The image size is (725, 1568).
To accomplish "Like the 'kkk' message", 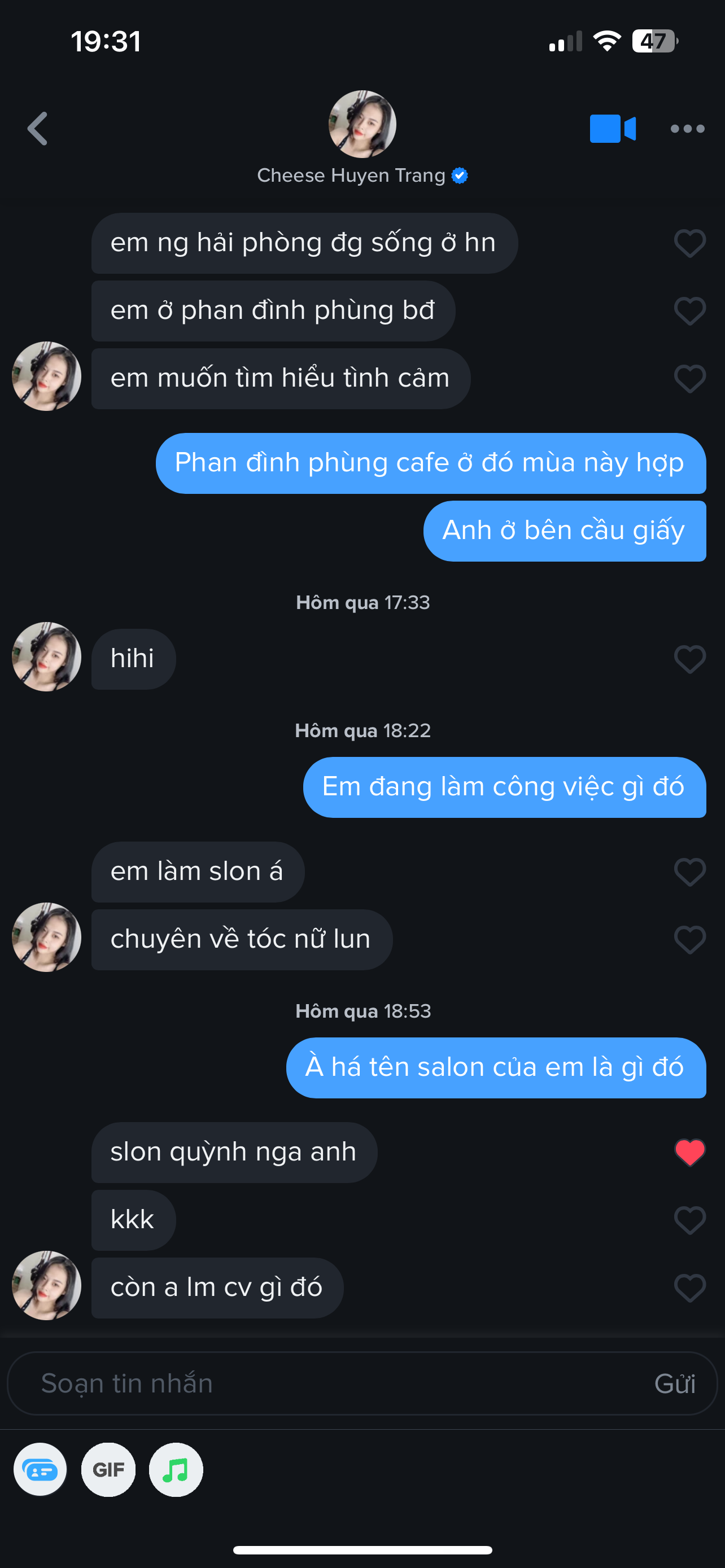I will (689, 1220).
